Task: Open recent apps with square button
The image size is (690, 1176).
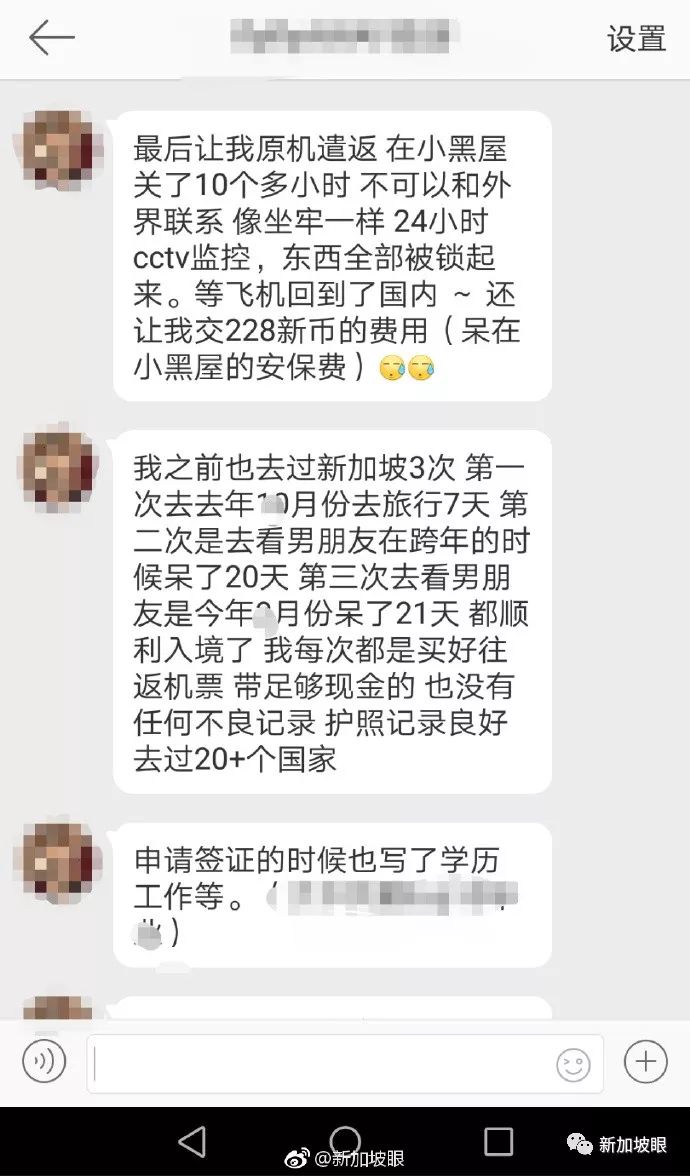Action: coord(498,1141)
